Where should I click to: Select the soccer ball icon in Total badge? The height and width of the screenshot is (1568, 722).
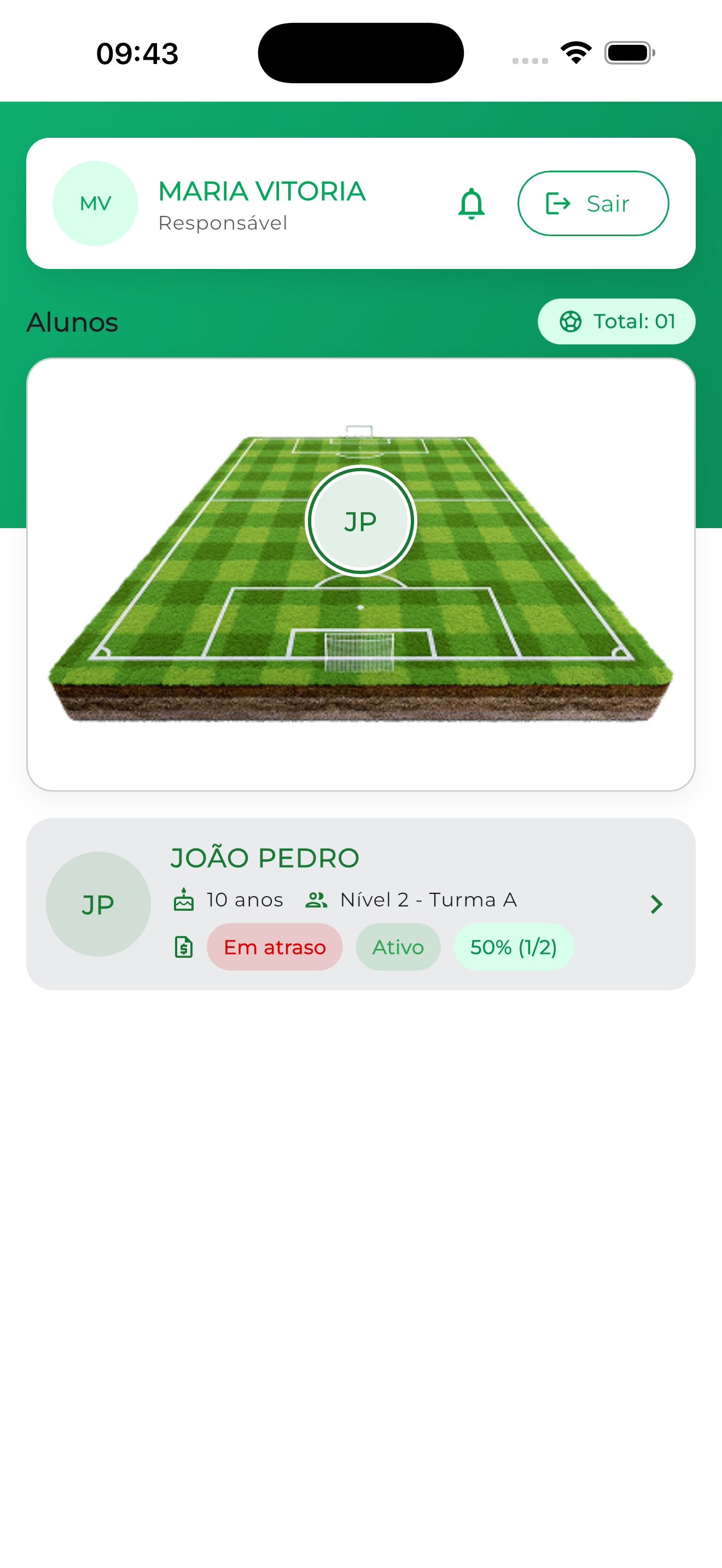[571, 321]
